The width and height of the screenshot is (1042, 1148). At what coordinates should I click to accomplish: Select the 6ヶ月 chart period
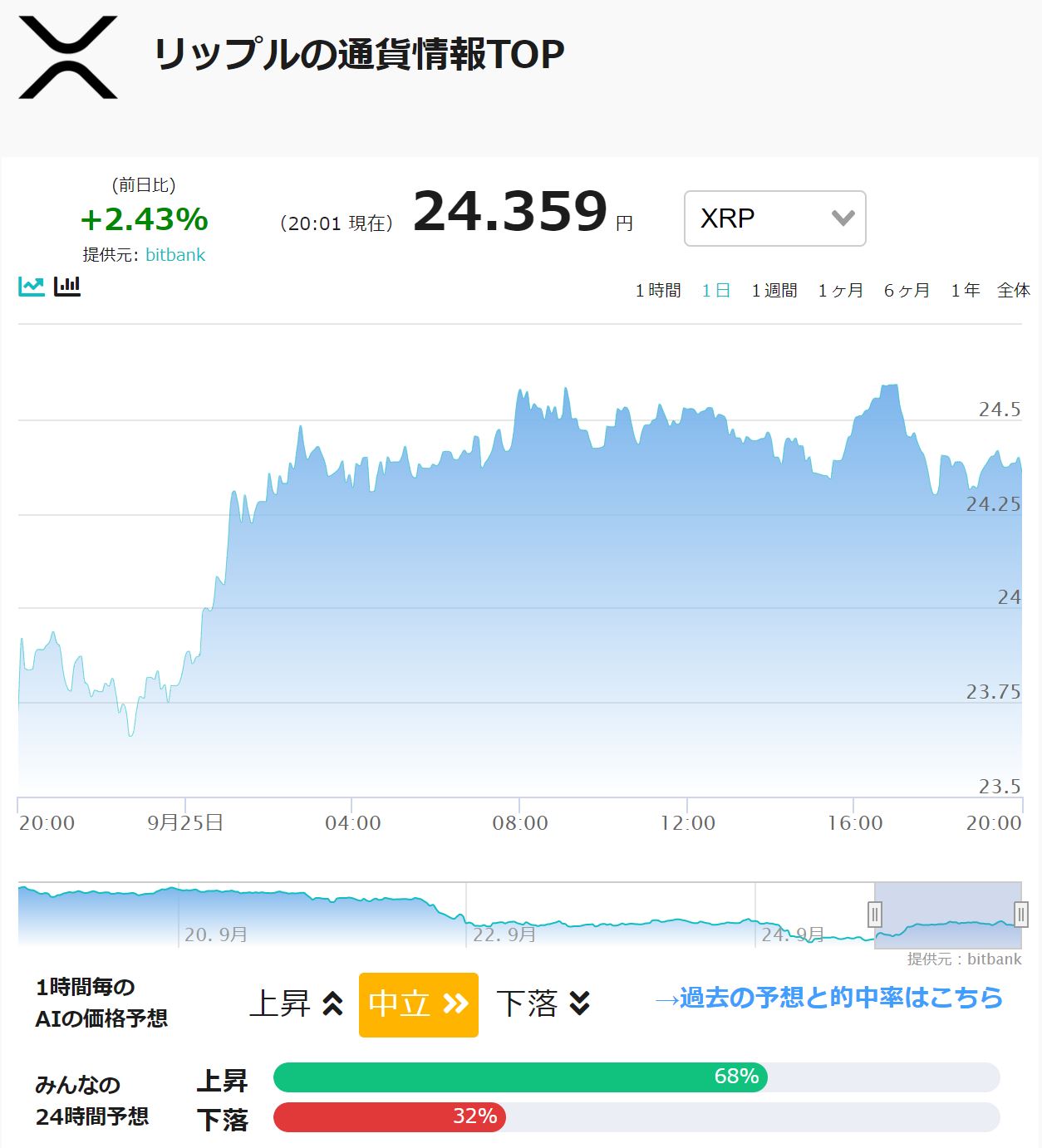tap(905, 291)
